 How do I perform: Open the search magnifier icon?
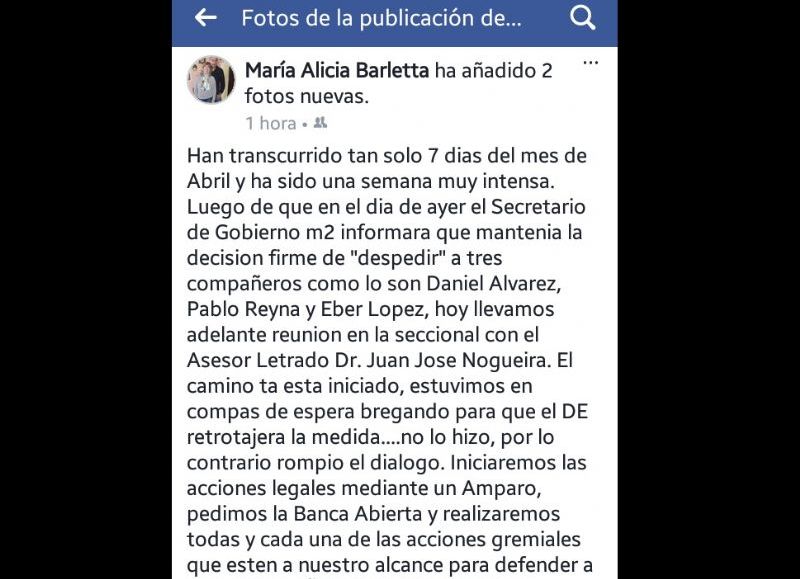pos(582,17)
